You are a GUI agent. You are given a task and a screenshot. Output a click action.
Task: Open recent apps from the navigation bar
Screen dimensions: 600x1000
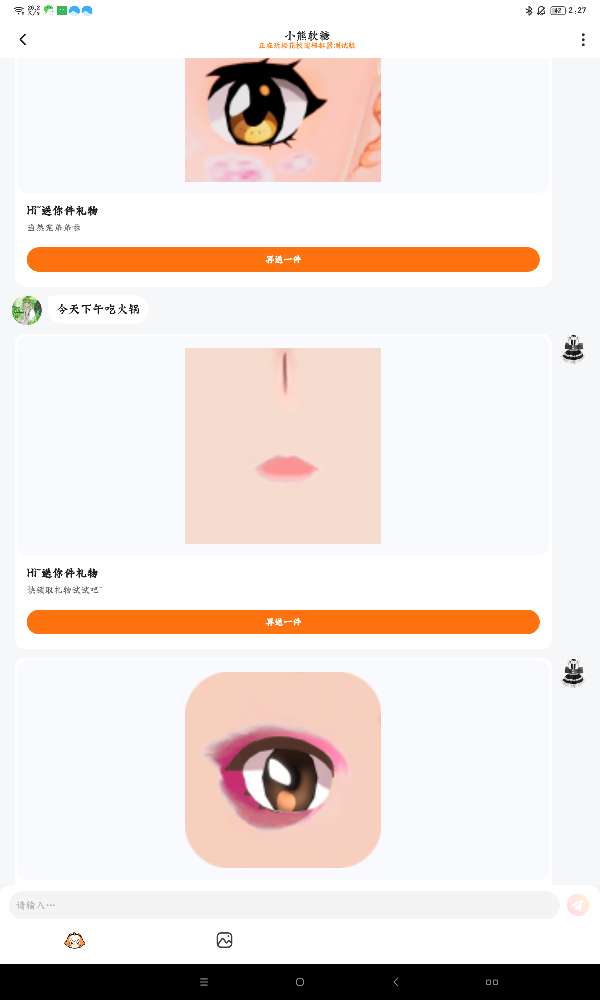tap(204, 982)
